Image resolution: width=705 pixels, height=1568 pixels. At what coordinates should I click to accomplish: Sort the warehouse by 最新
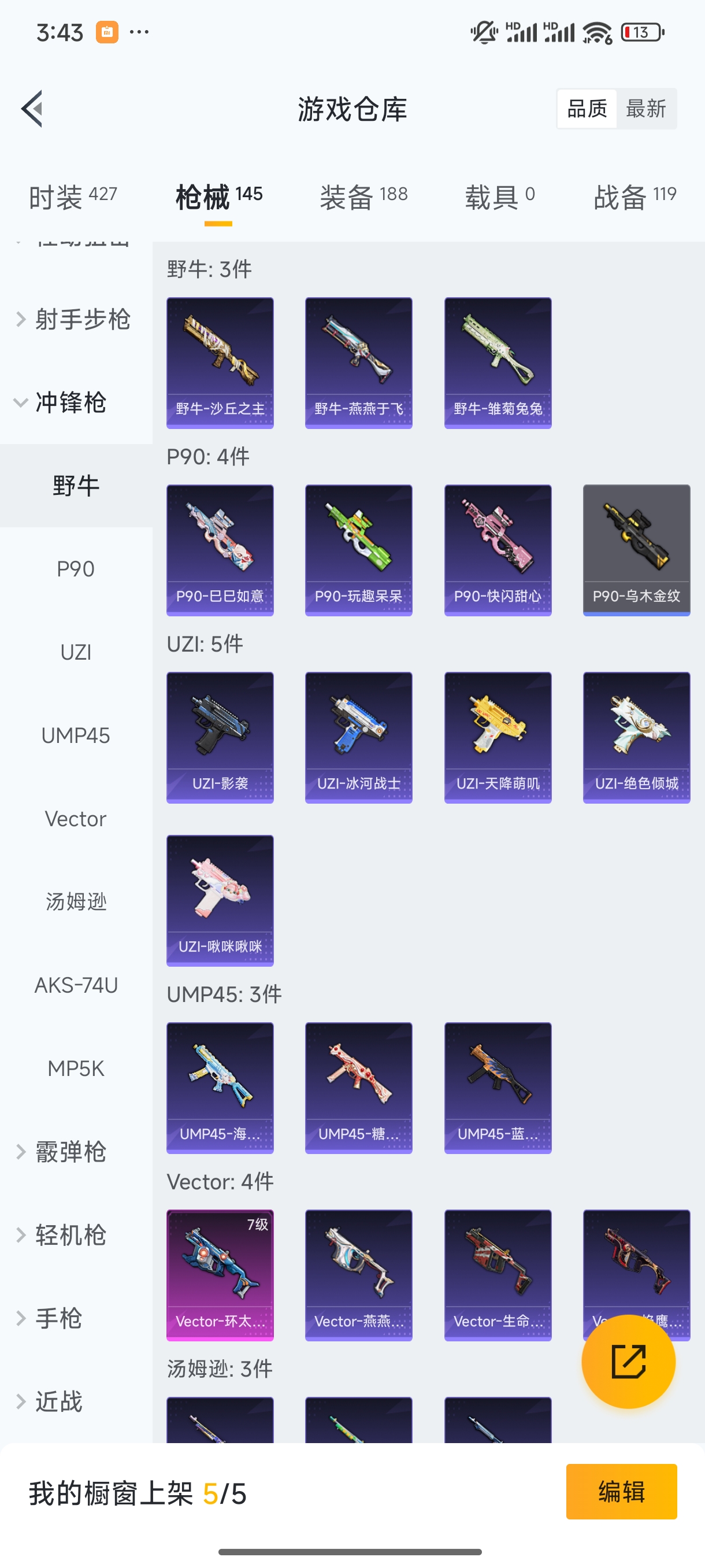645,109
